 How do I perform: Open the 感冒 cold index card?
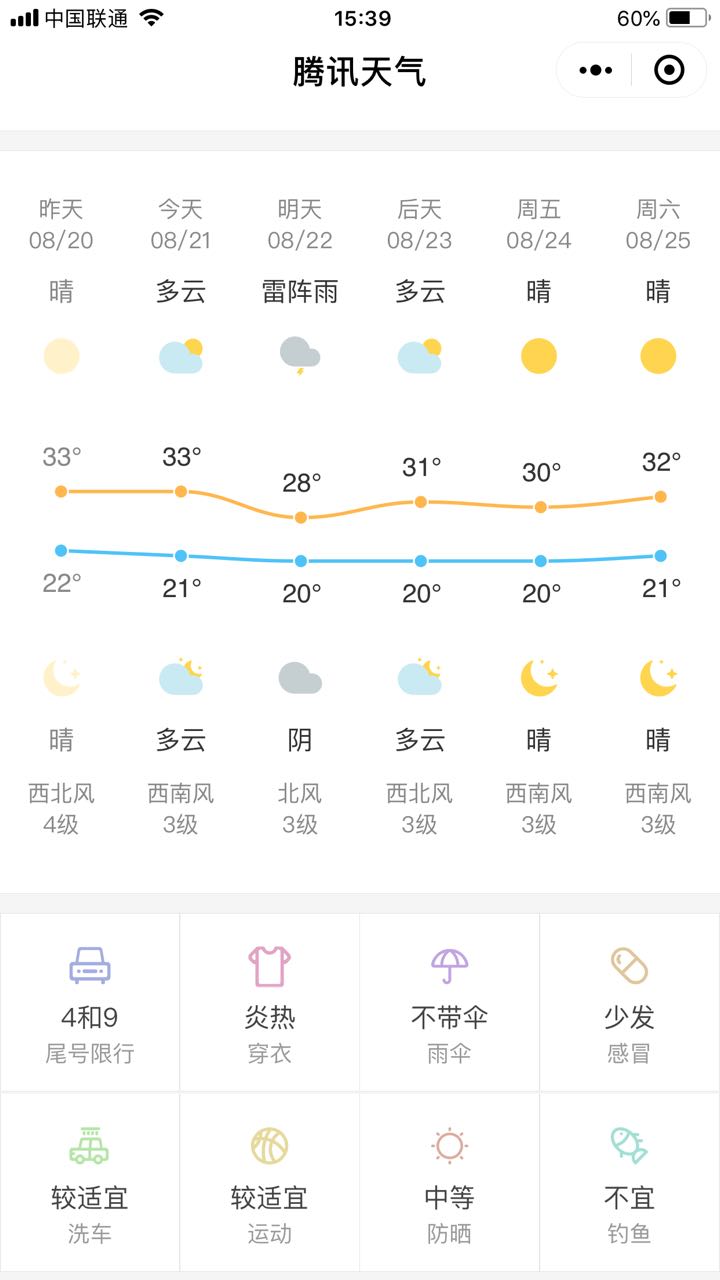[630, 1002]
